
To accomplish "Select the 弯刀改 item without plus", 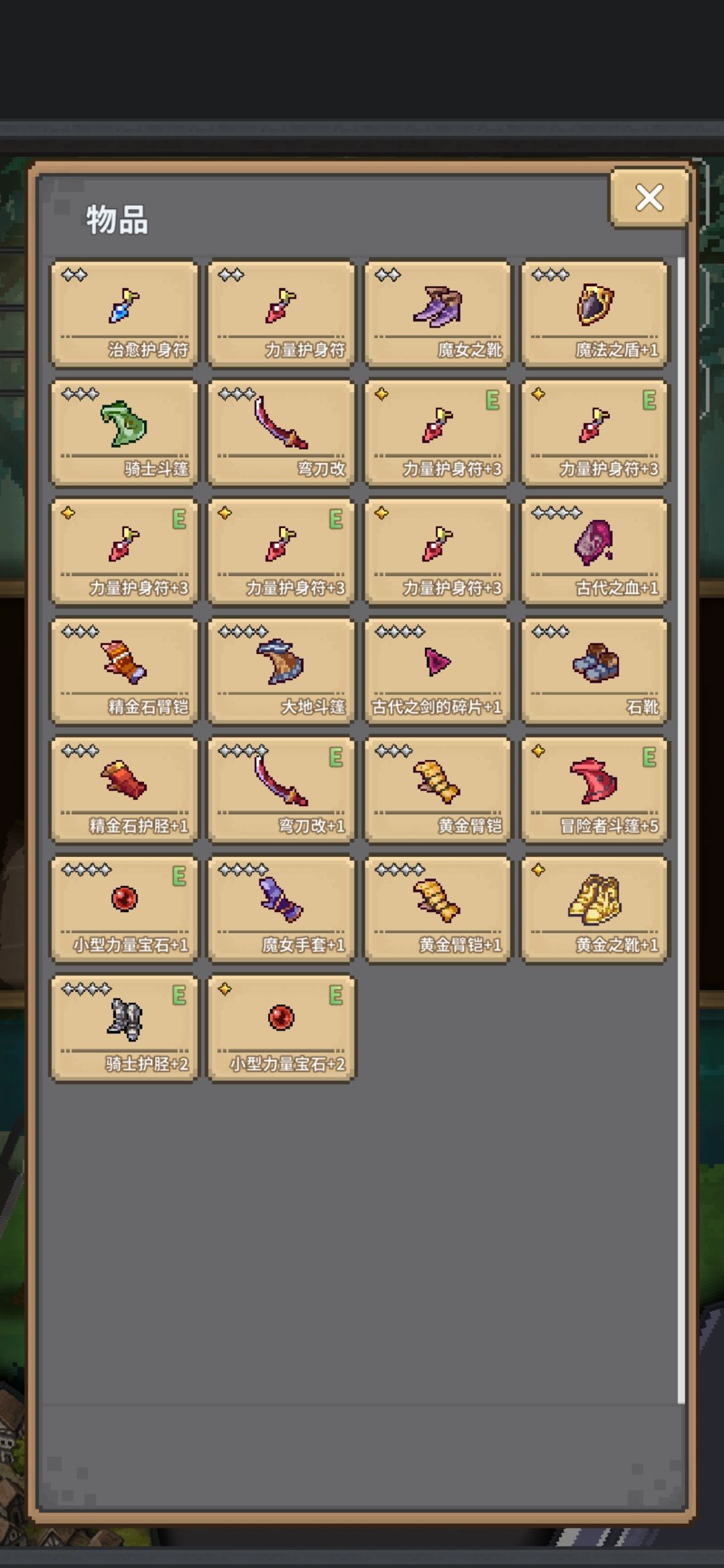I will 282,433.
